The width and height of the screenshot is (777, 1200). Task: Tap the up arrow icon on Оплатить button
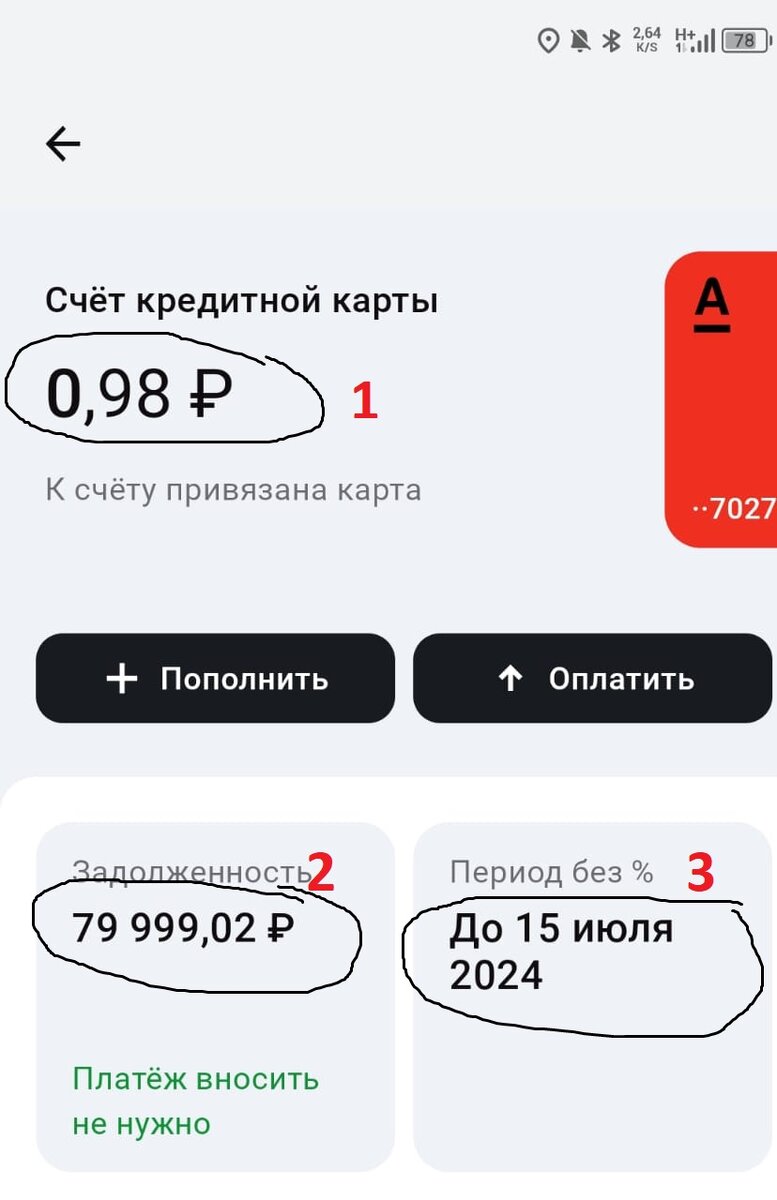click(x=512, y=678)
